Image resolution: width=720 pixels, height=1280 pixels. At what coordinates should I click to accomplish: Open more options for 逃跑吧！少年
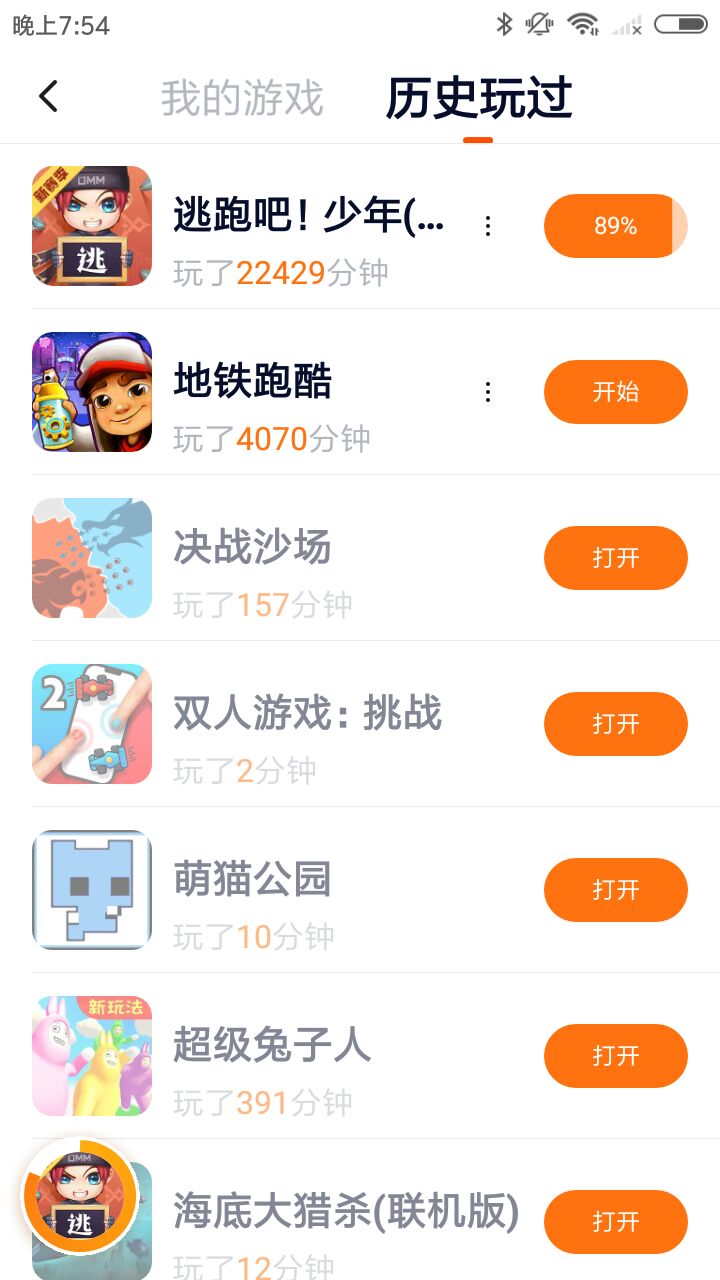pyautogui.click(x=488, y=226)
